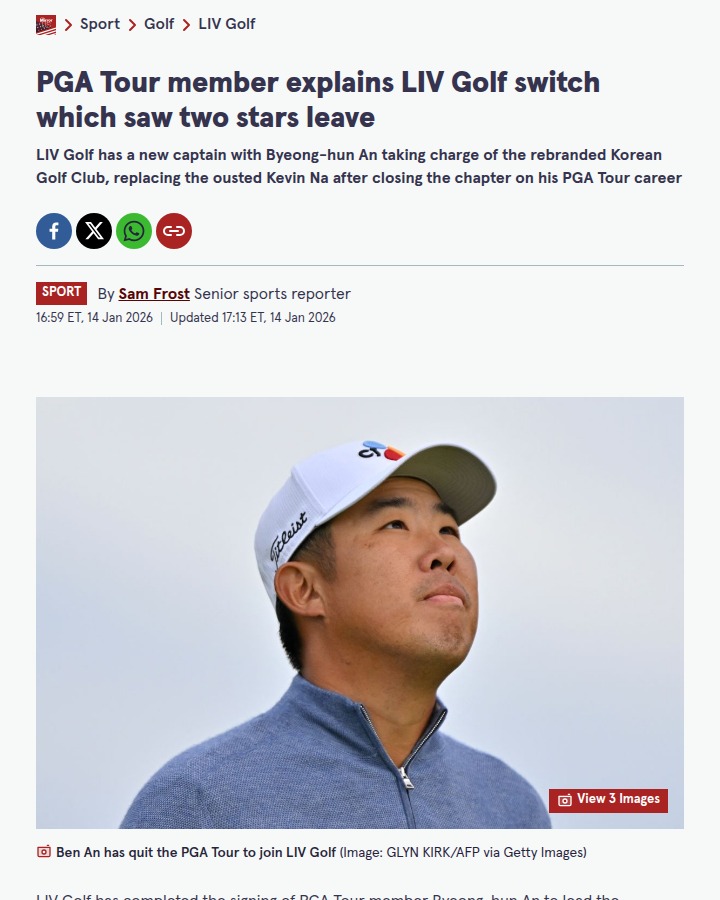This screenshot has width=720, height=900.
Task: Share article via WhatsApp
Action: pos(134,231)
